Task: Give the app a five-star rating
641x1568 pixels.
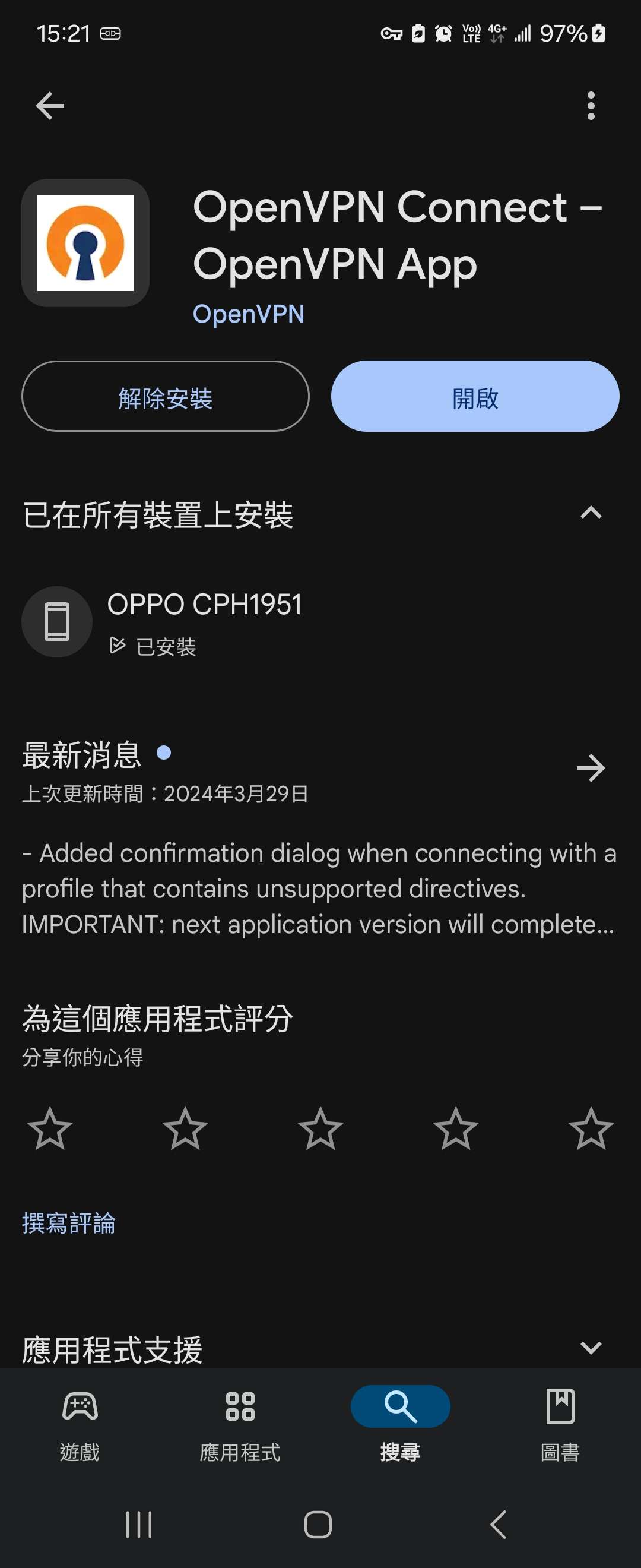Action: 590,1129
